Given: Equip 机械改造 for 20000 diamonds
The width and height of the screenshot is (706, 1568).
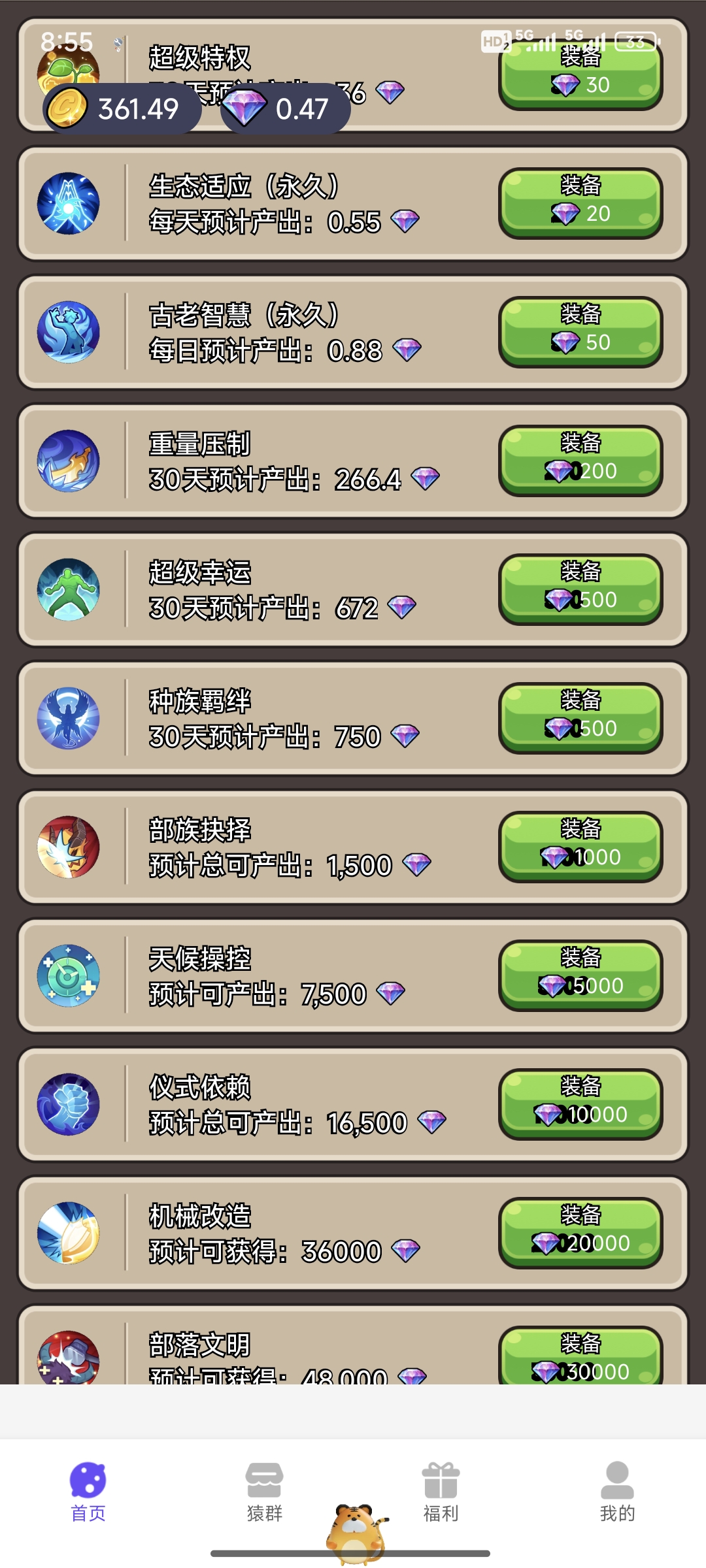Looking at the screenshot, I should pos(580,1233).
